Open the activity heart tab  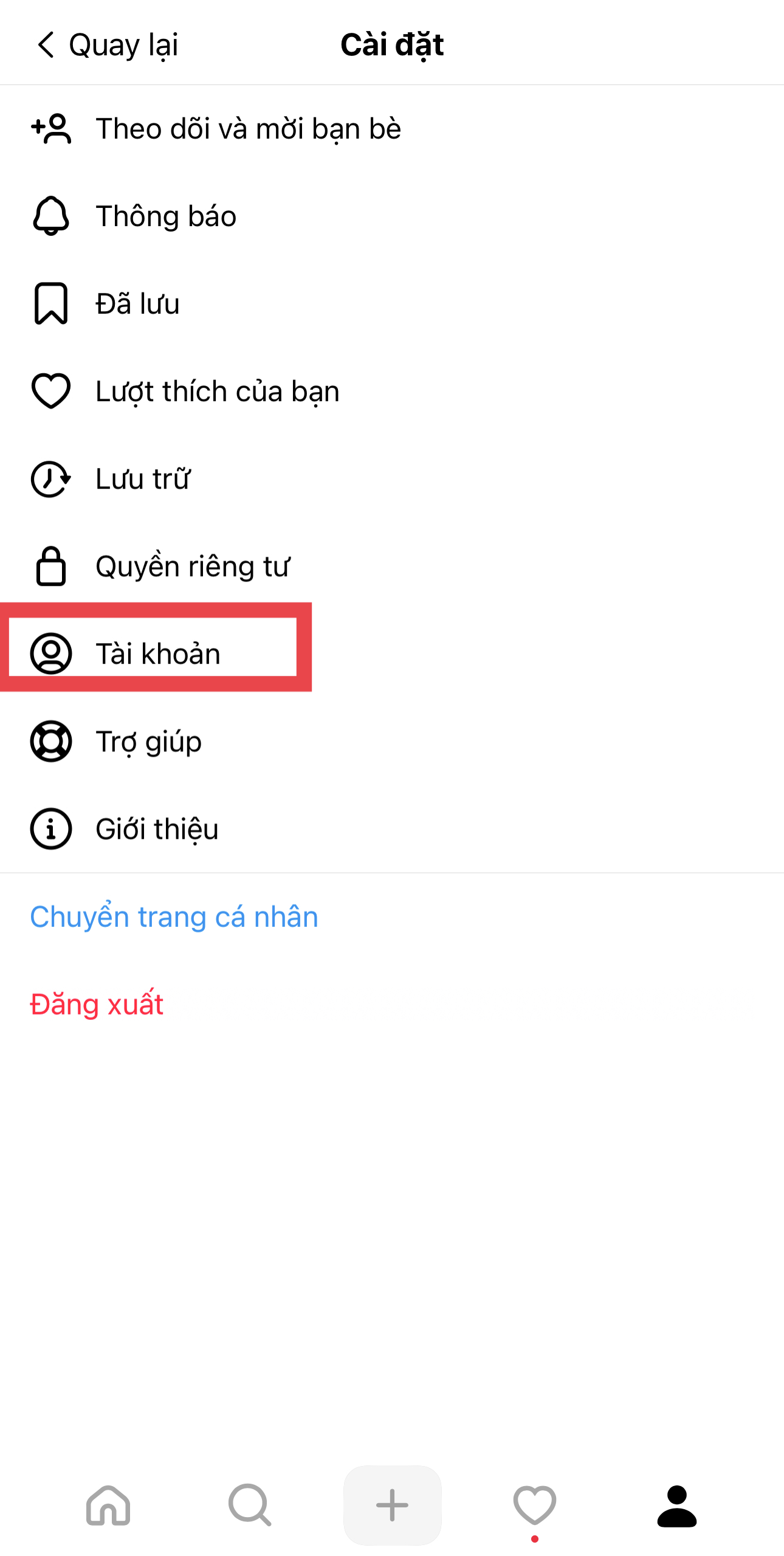pyautogui.click(x=534, y=1505)
